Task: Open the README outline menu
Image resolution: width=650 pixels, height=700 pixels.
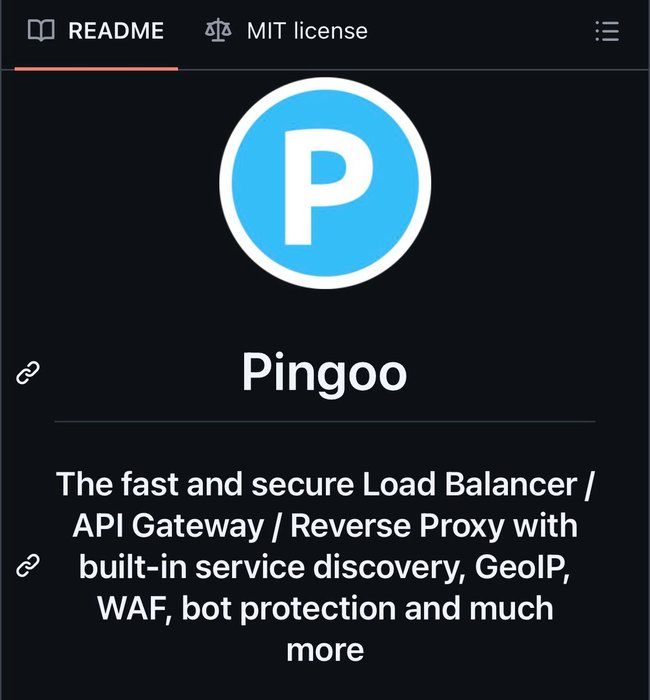Action: [x=607, y=32]
